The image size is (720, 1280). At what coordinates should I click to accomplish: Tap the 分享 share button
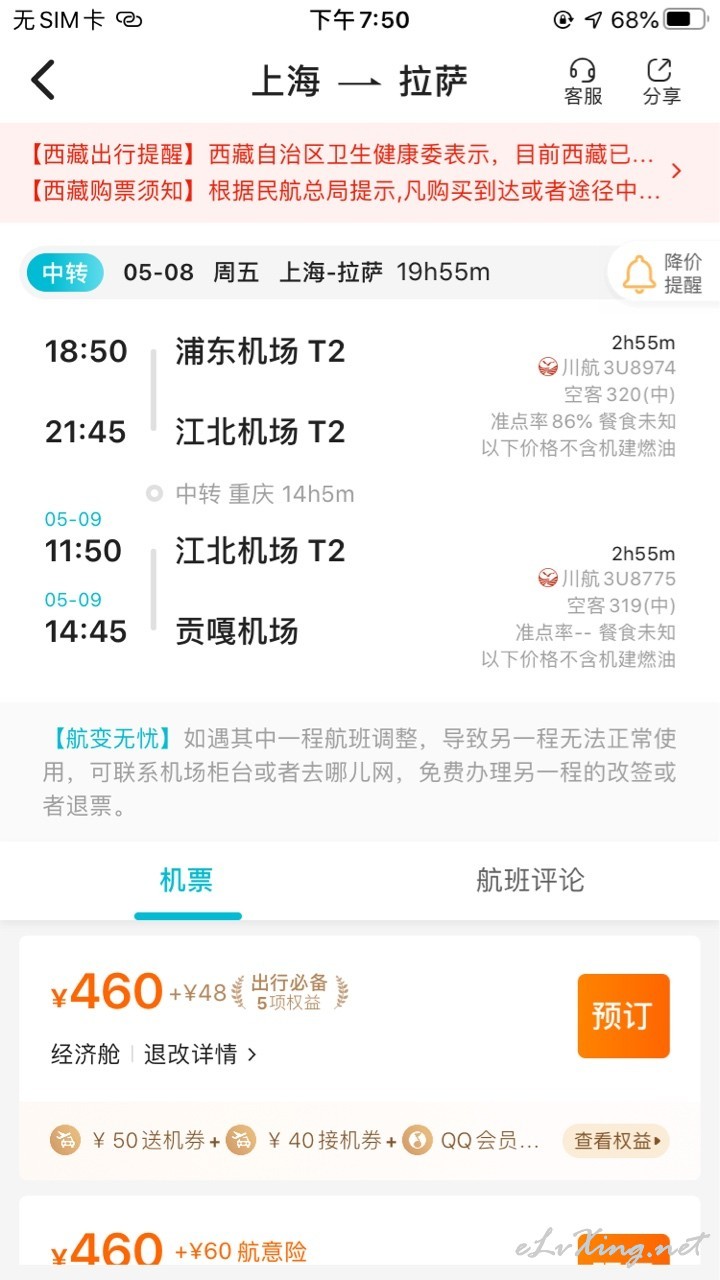tap(661, 81)
